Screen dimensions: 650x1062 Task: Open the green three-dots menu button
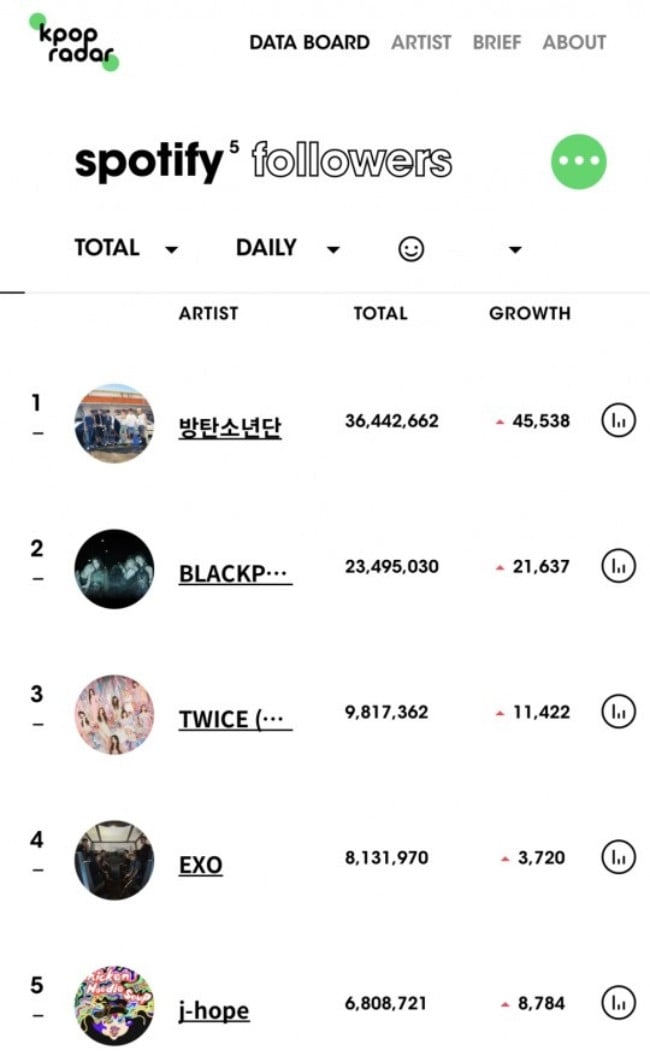coord(578,161)
